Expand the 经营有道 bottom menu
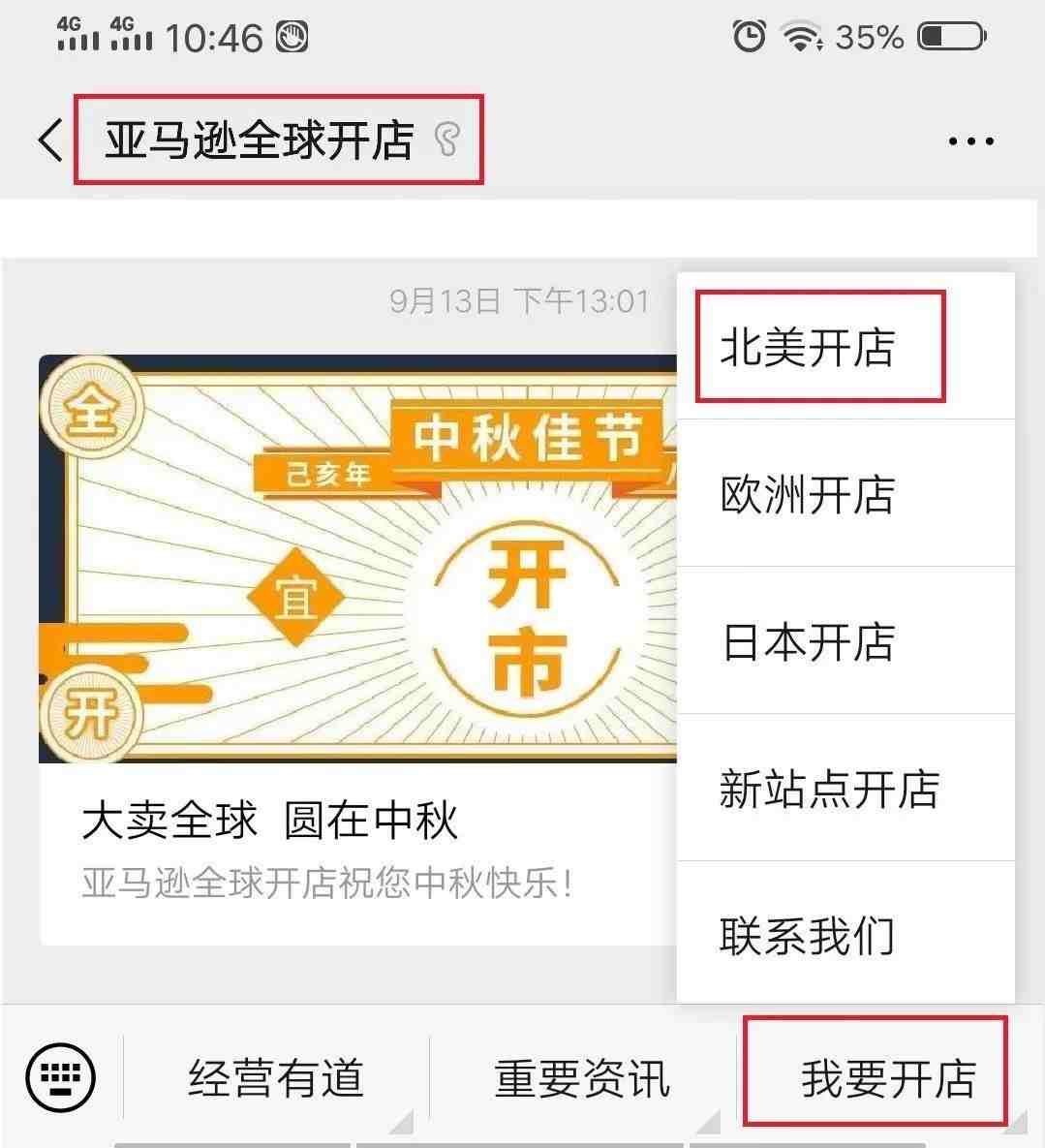Image resolution: width=1045 pixels, height=1148 pixels. 276,1078
